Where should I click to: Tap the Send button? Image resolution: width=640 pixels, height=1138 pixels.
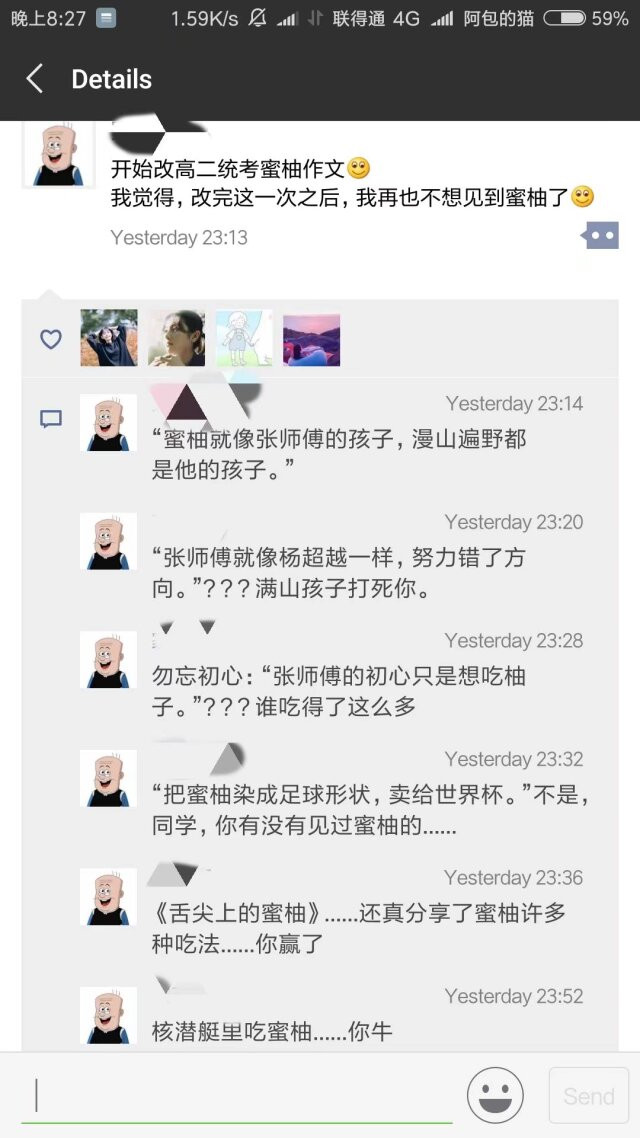[588, 1095]
